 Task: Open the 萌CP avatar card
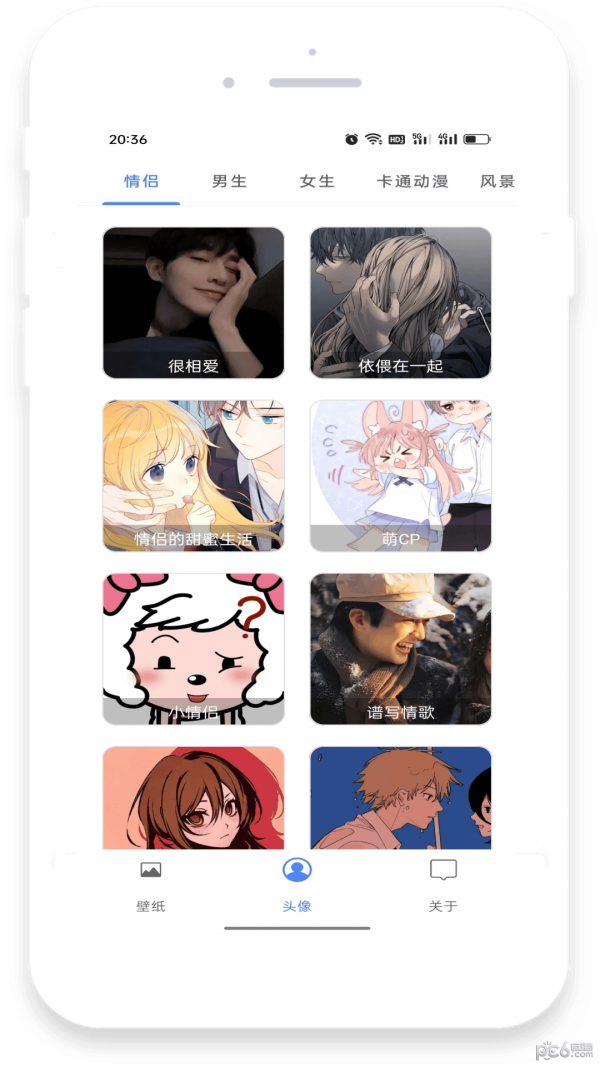(x=400, y=476)
